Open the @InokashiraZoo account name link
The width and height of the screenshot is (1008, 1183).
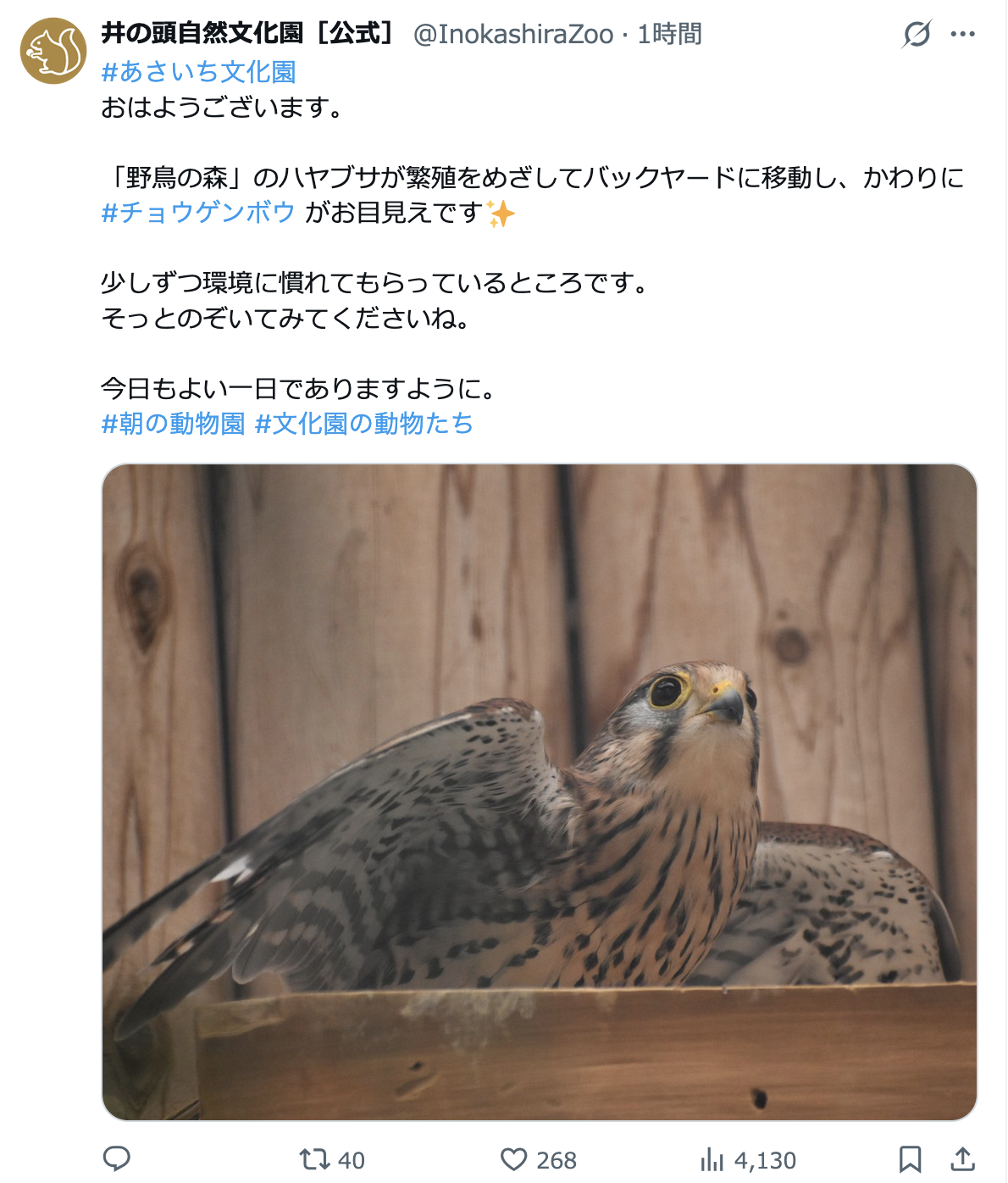pyautogui.click(x=512, y=35)
